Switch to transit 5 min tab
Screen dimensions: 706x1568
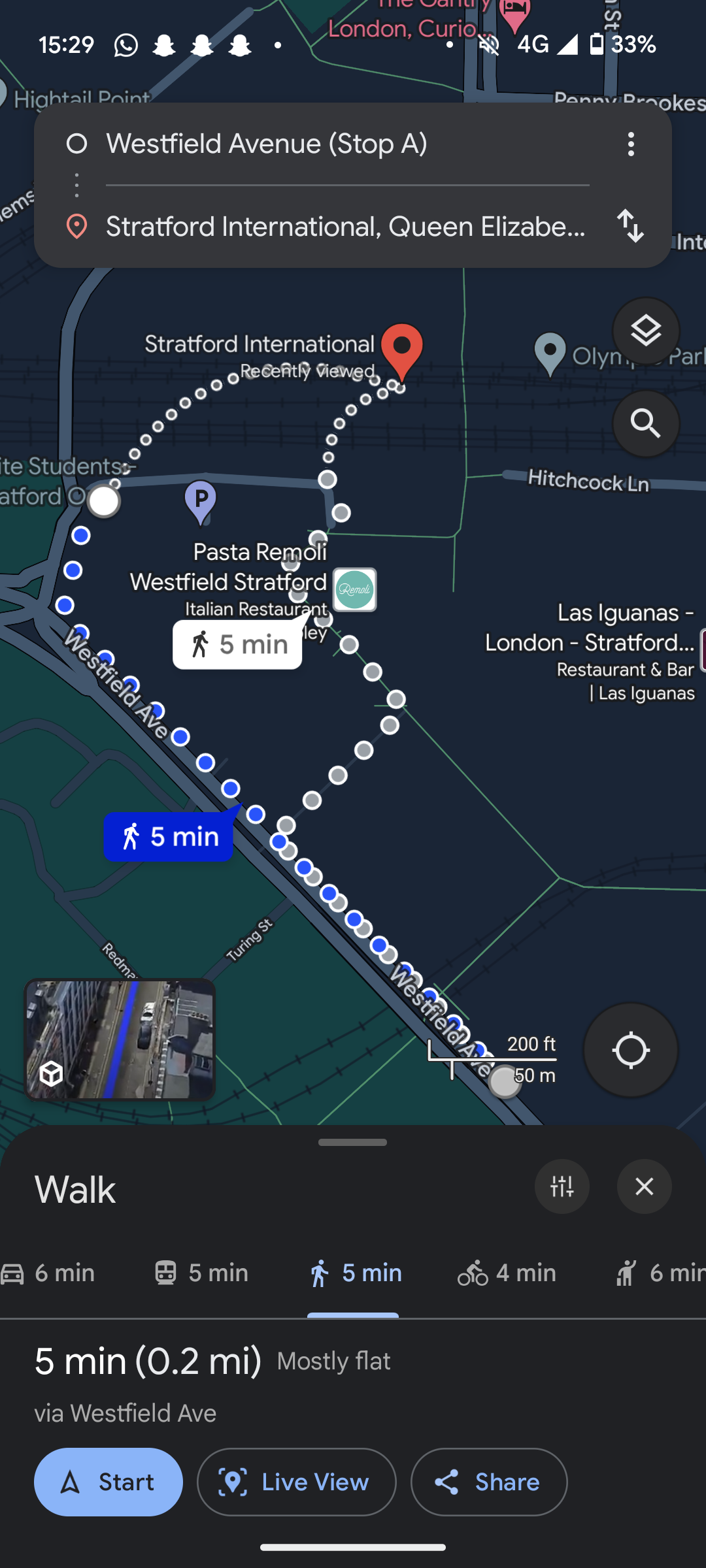pos(201,1273)
